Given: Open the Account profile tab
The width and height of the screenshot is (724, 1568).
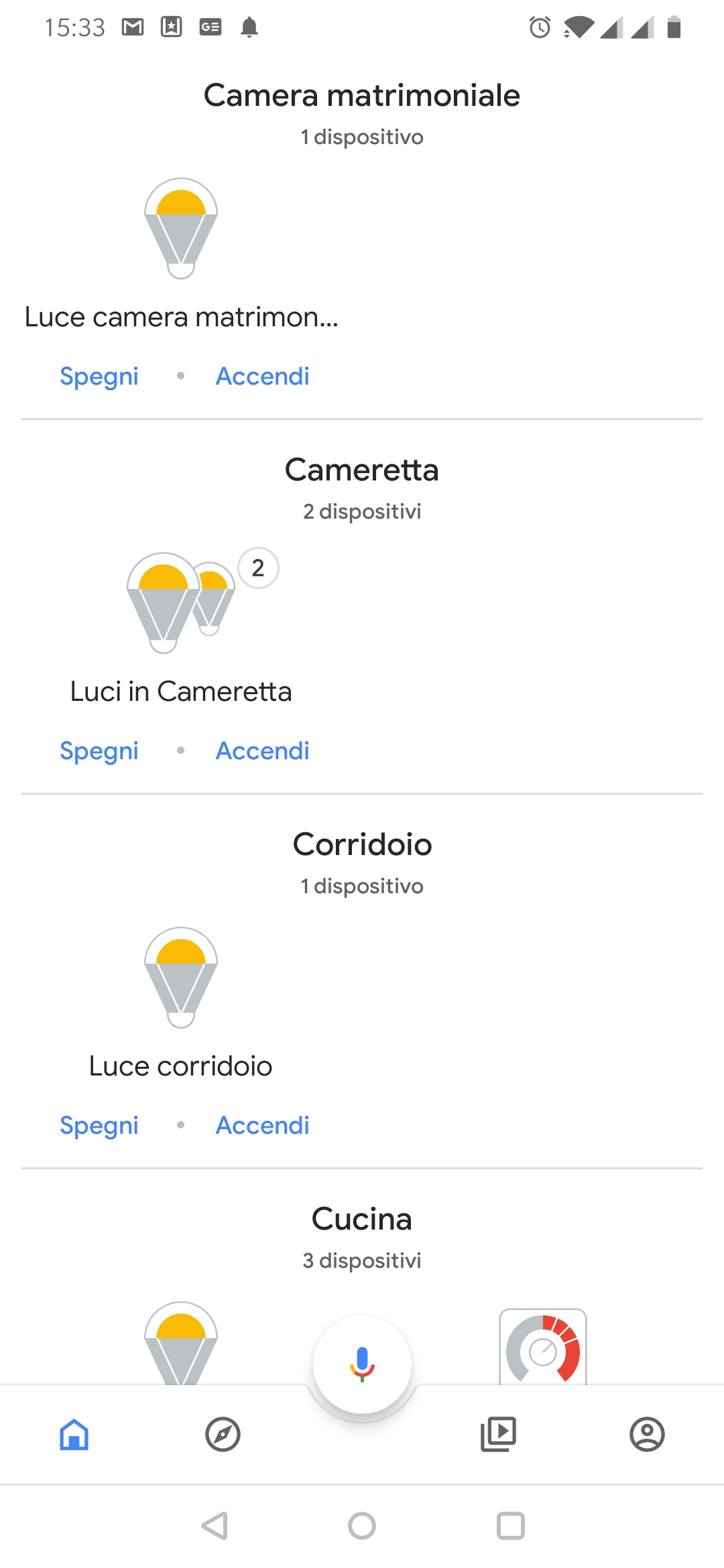Looking at the screenshot, I should 647,1435.
